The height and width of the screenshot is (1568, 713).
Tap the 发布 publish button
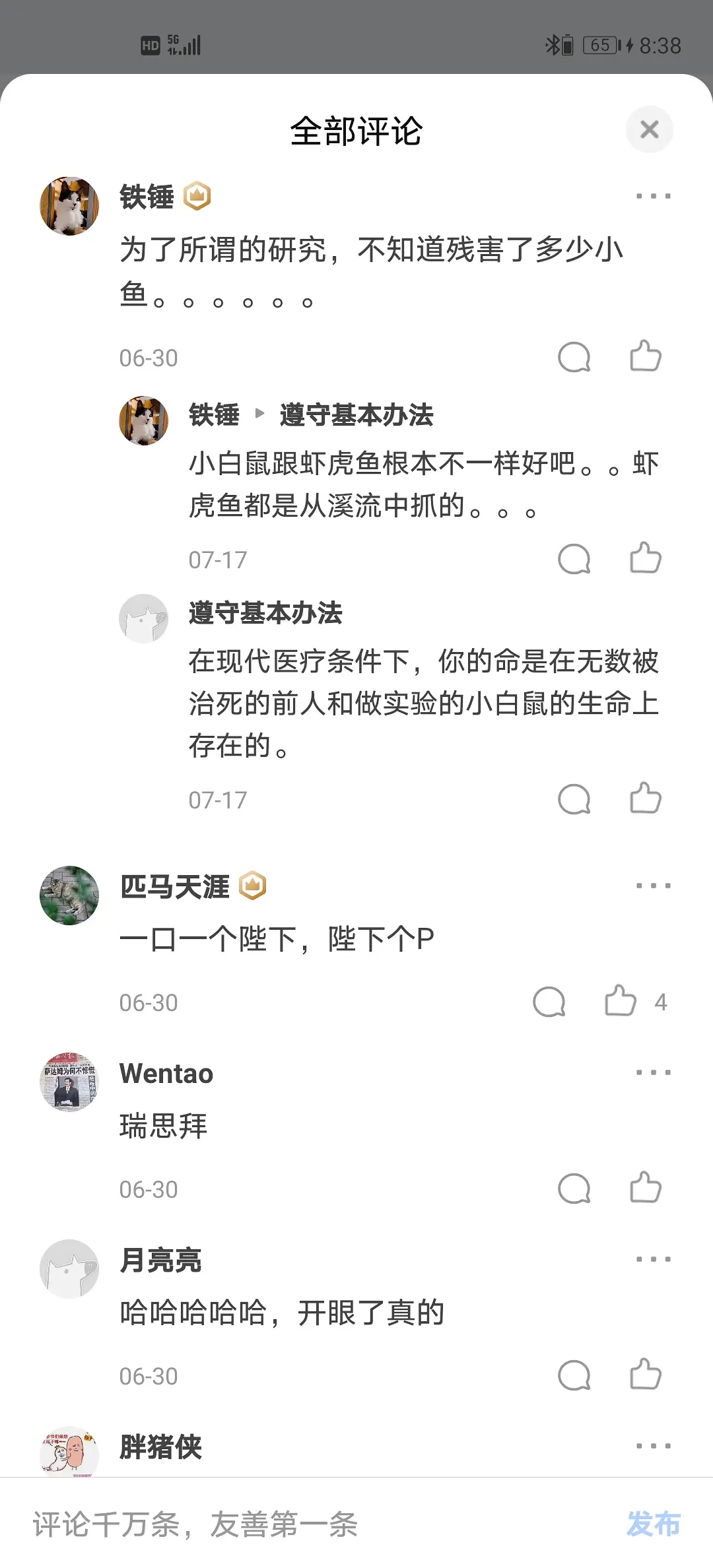tap(653, 1524)
